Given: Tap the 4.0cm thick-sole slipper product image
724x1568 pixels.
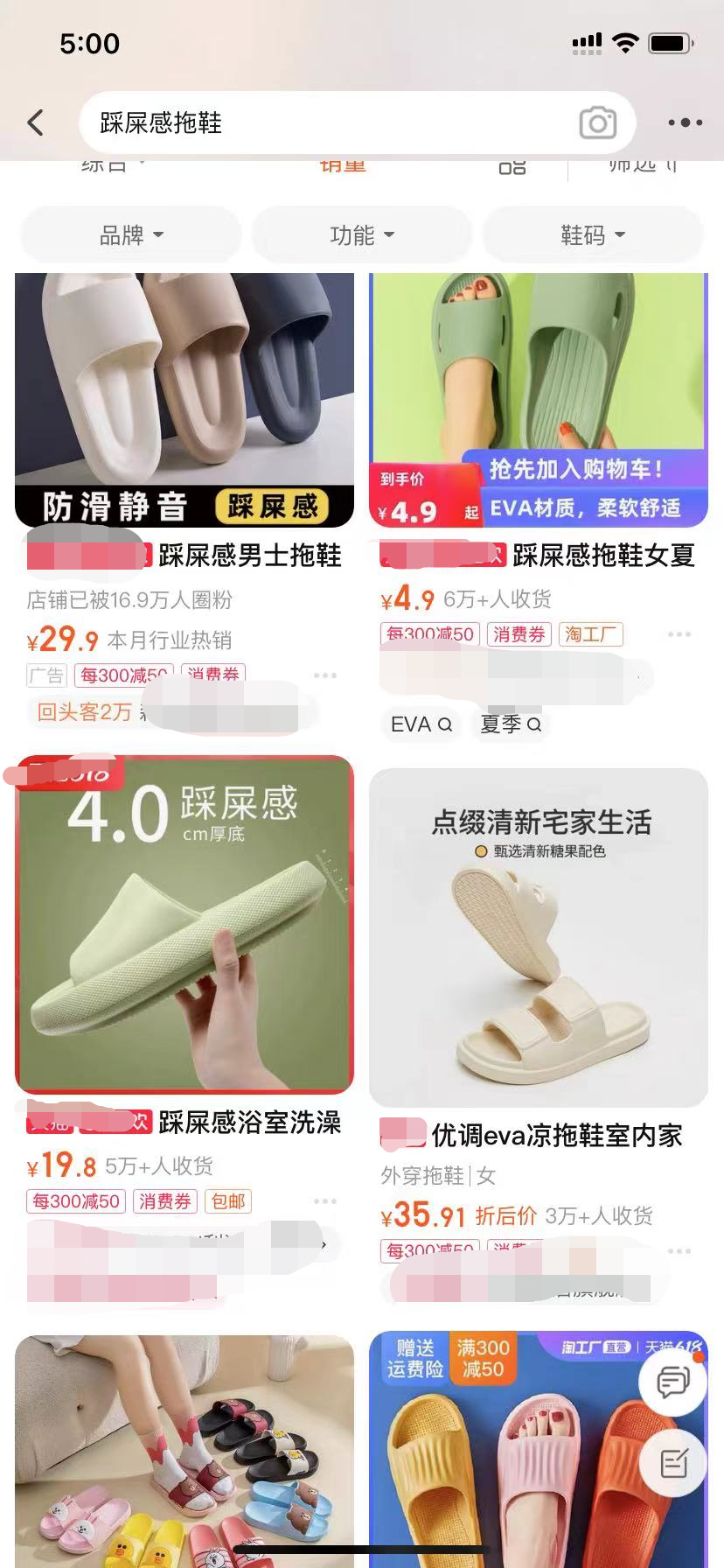Looking at the screenshot, I should click(x=183, y=926).
